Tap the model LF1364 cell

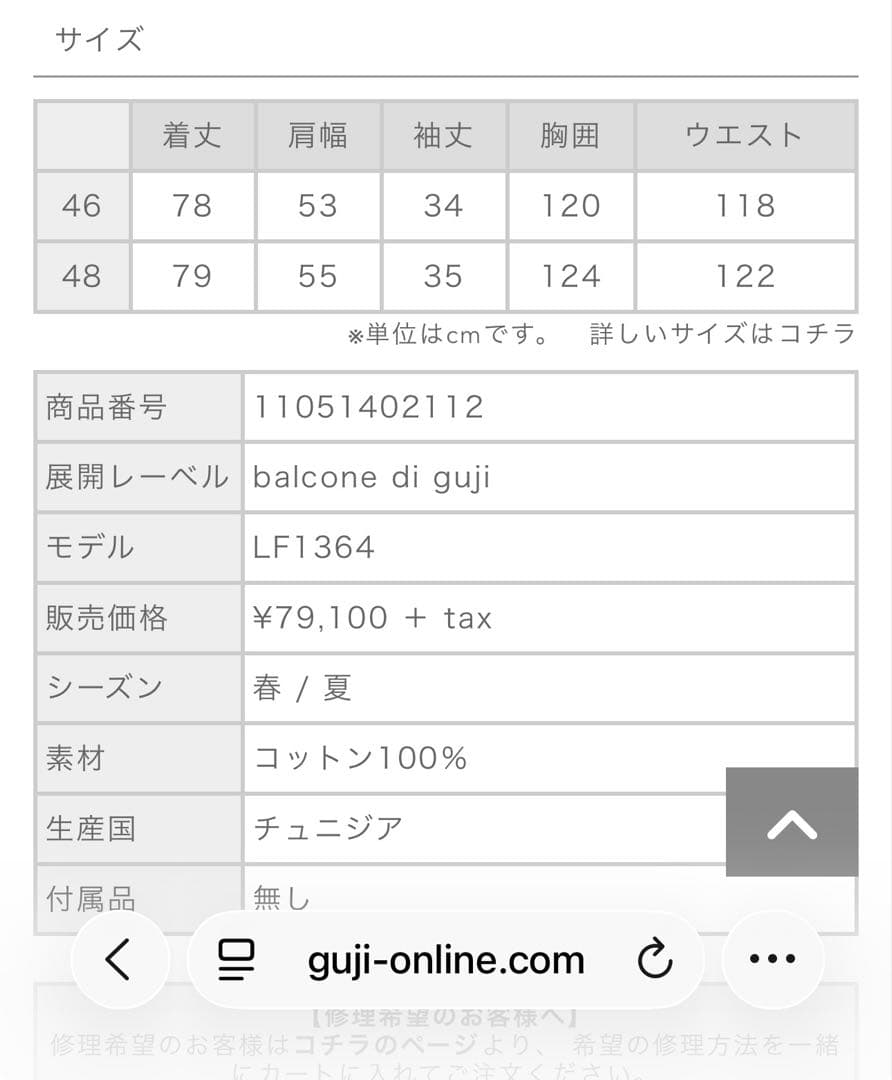(316, 548)
